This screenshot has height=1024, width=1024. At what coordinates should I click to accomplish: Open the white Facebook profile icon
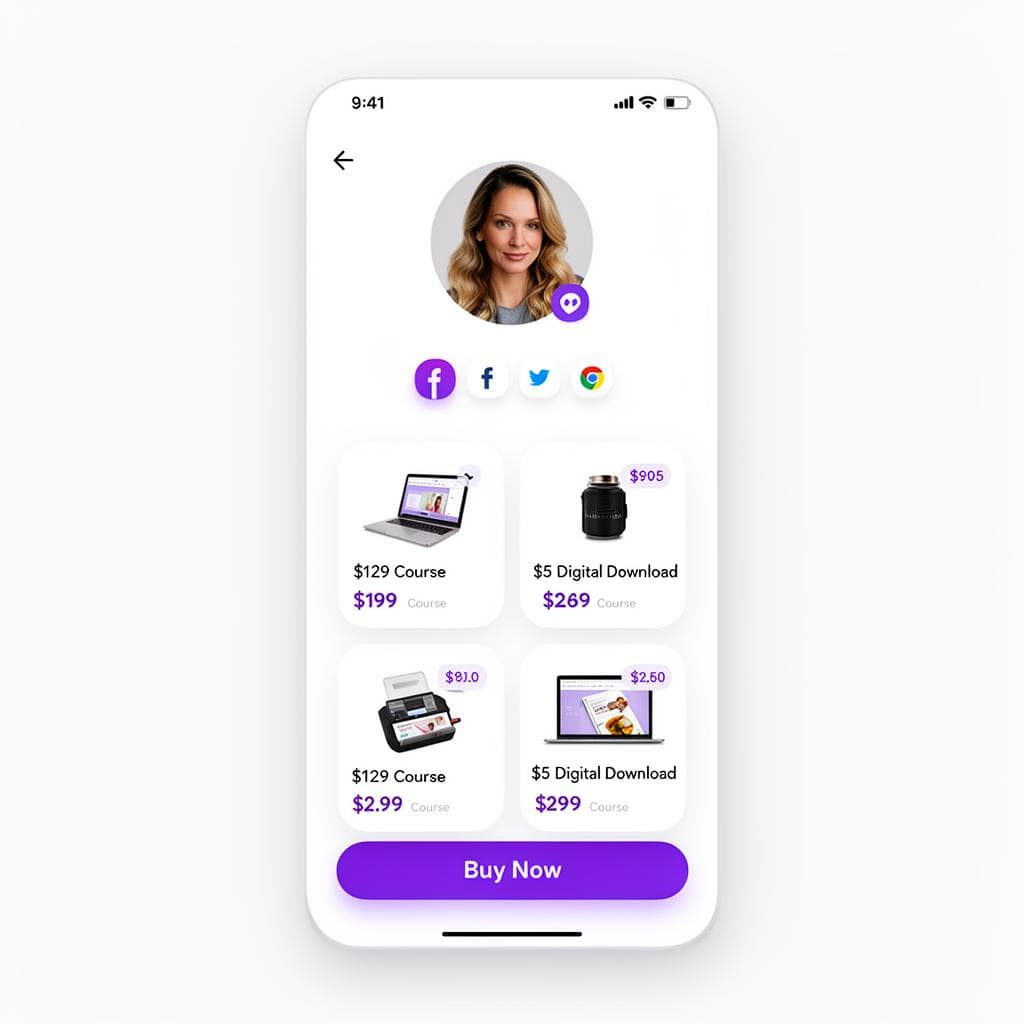coord(487,378)
